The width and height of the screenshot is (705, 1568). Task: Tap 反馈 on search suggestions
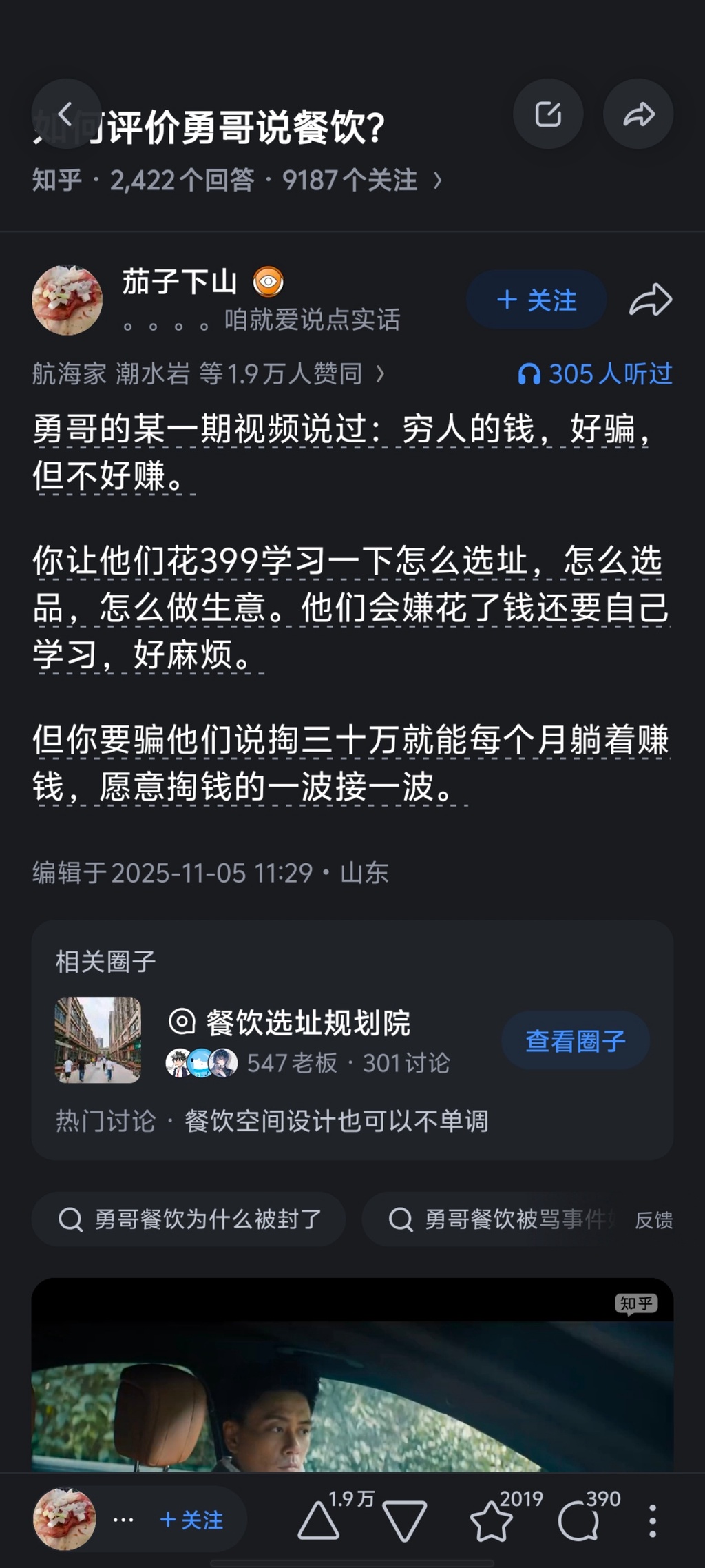(x=653, y=1220)
